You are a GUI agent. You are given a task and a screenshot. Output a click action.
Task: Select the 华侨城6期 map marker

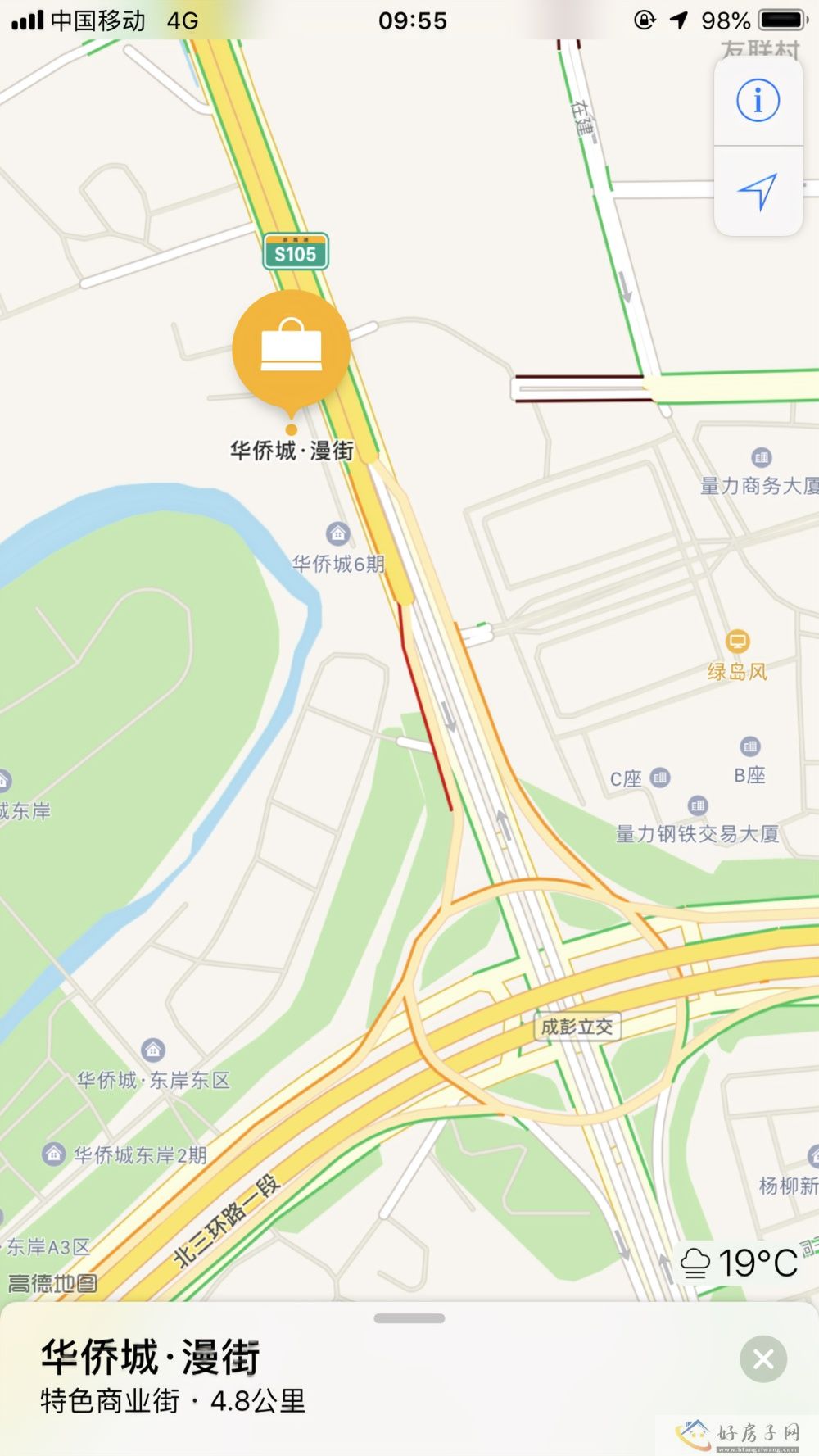click(337, 534)
